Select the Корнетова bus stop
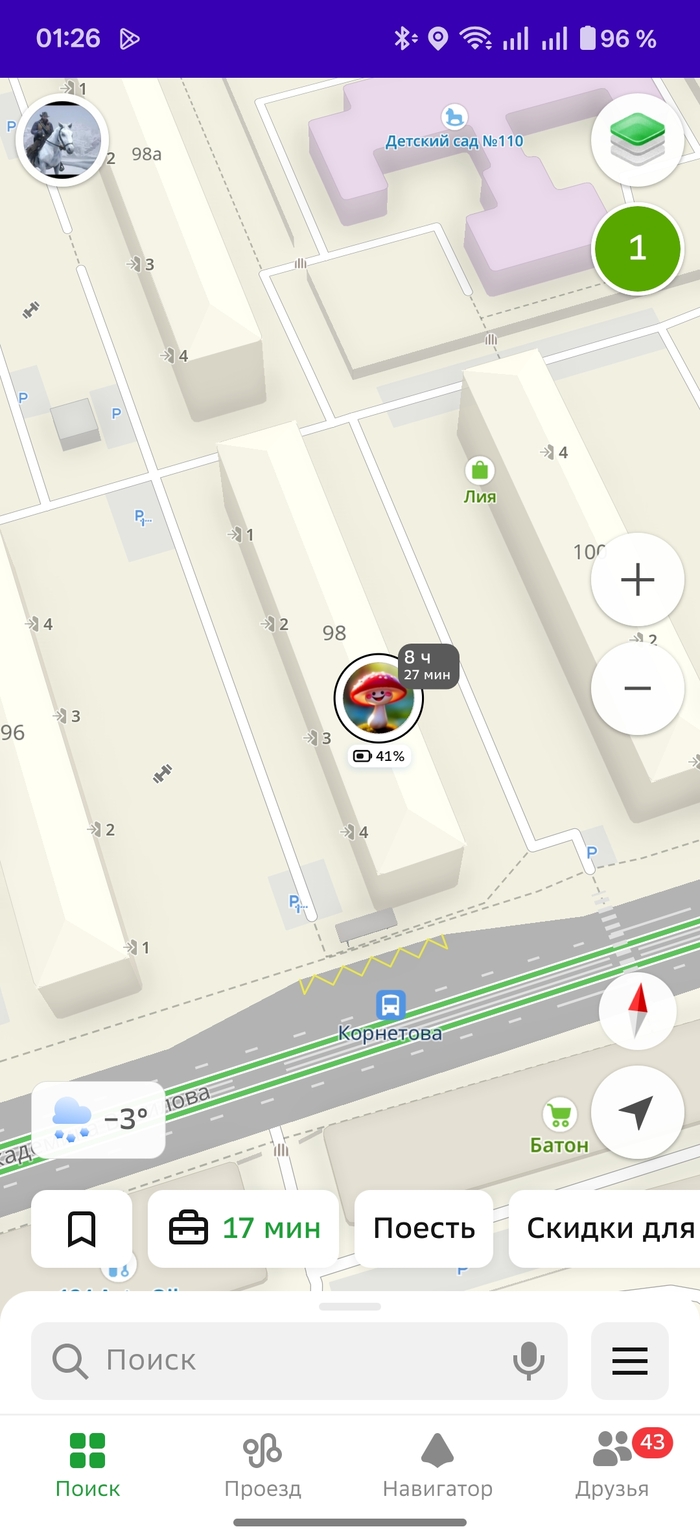This screenshot has width=700, height=1540. pos(390,1005)
